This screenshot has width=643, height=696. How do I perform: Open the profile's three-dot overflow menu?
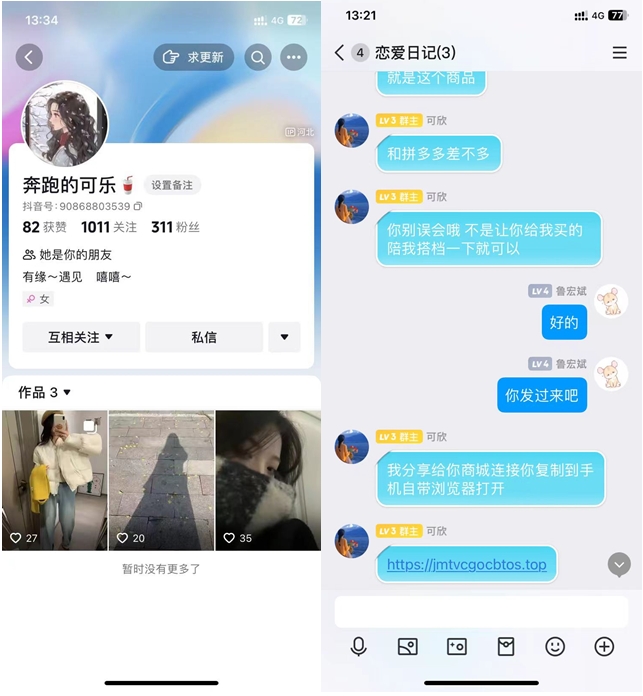coord(294,58)
